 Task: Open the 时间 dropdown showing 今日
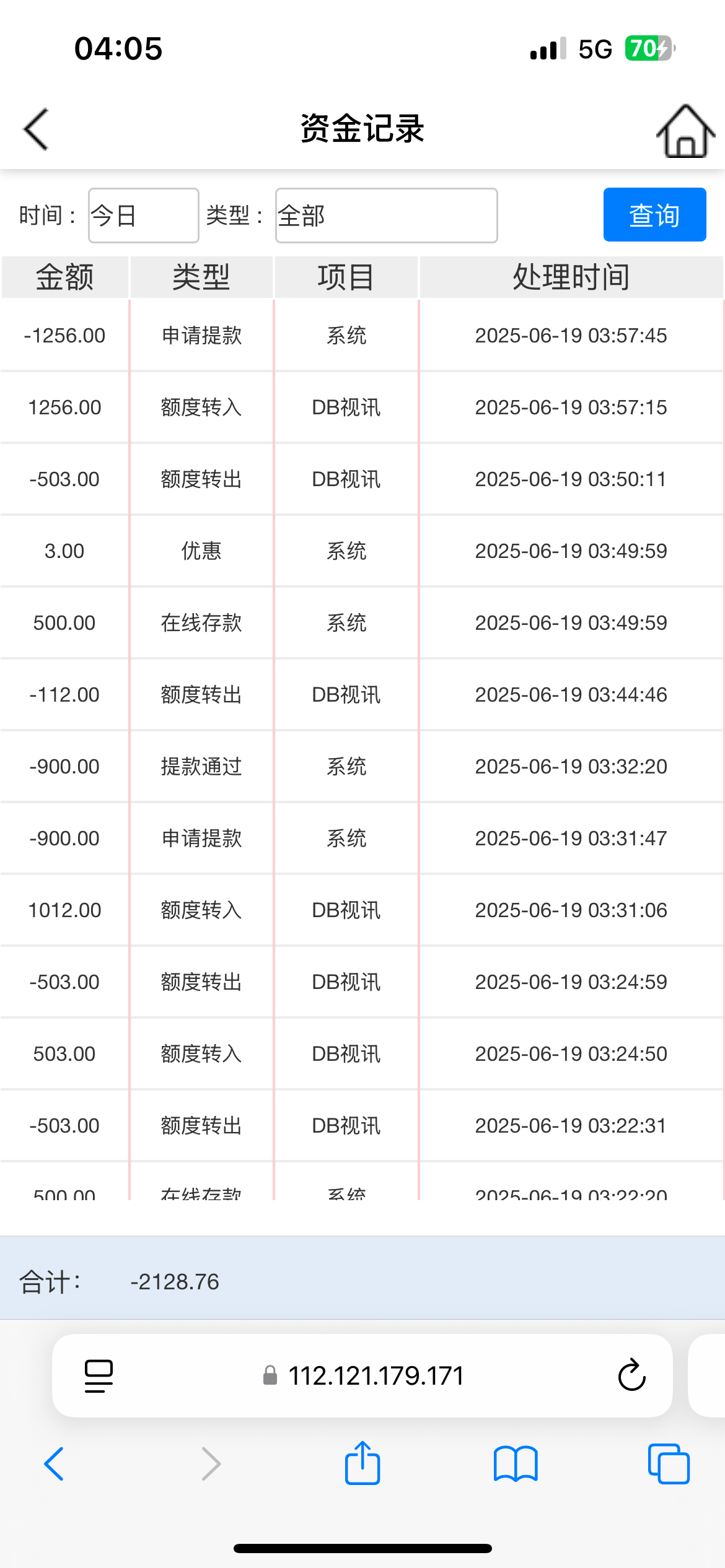(x=143, y=216)
